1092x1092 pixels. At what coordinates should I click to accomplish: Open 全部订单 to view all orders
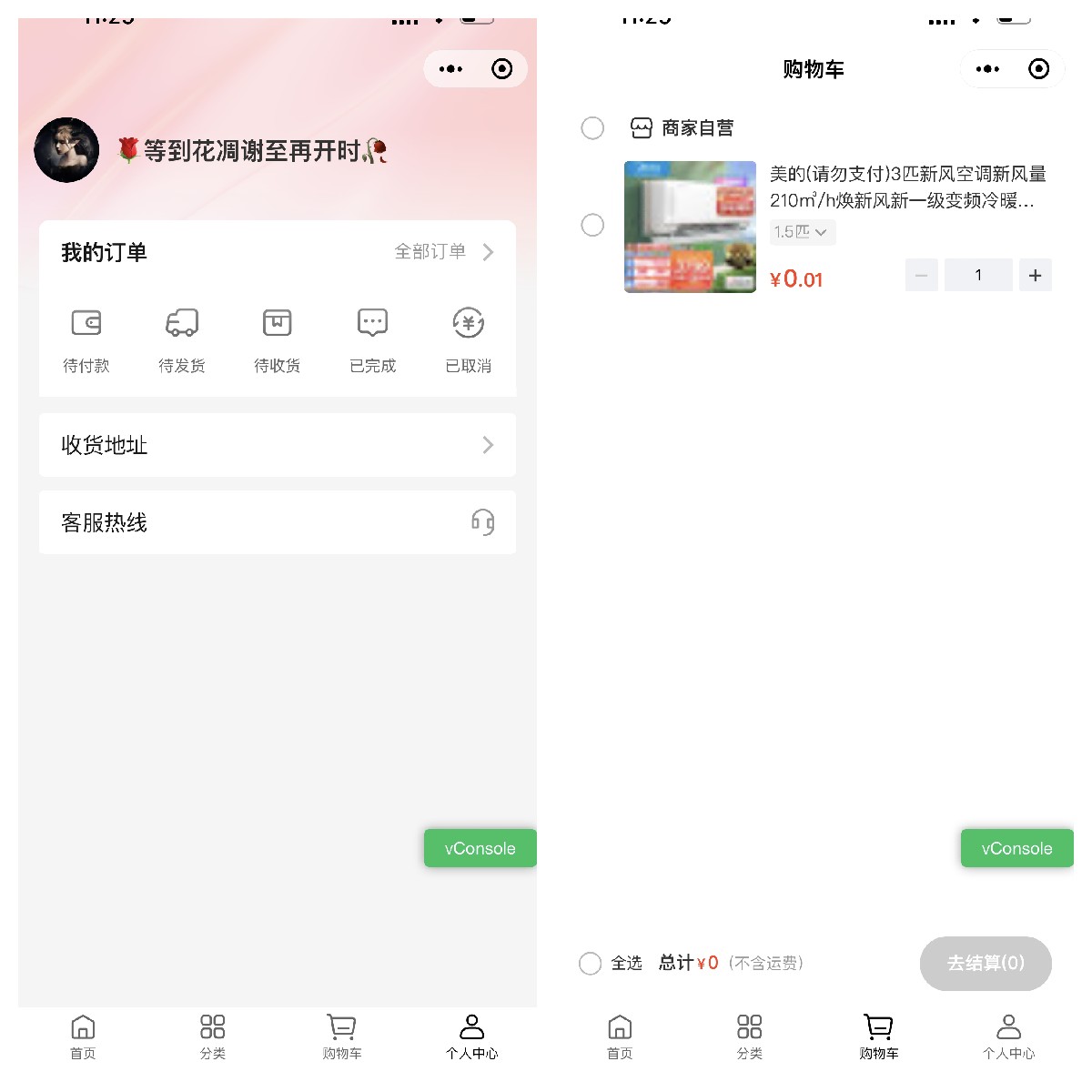tap(444, 252)
